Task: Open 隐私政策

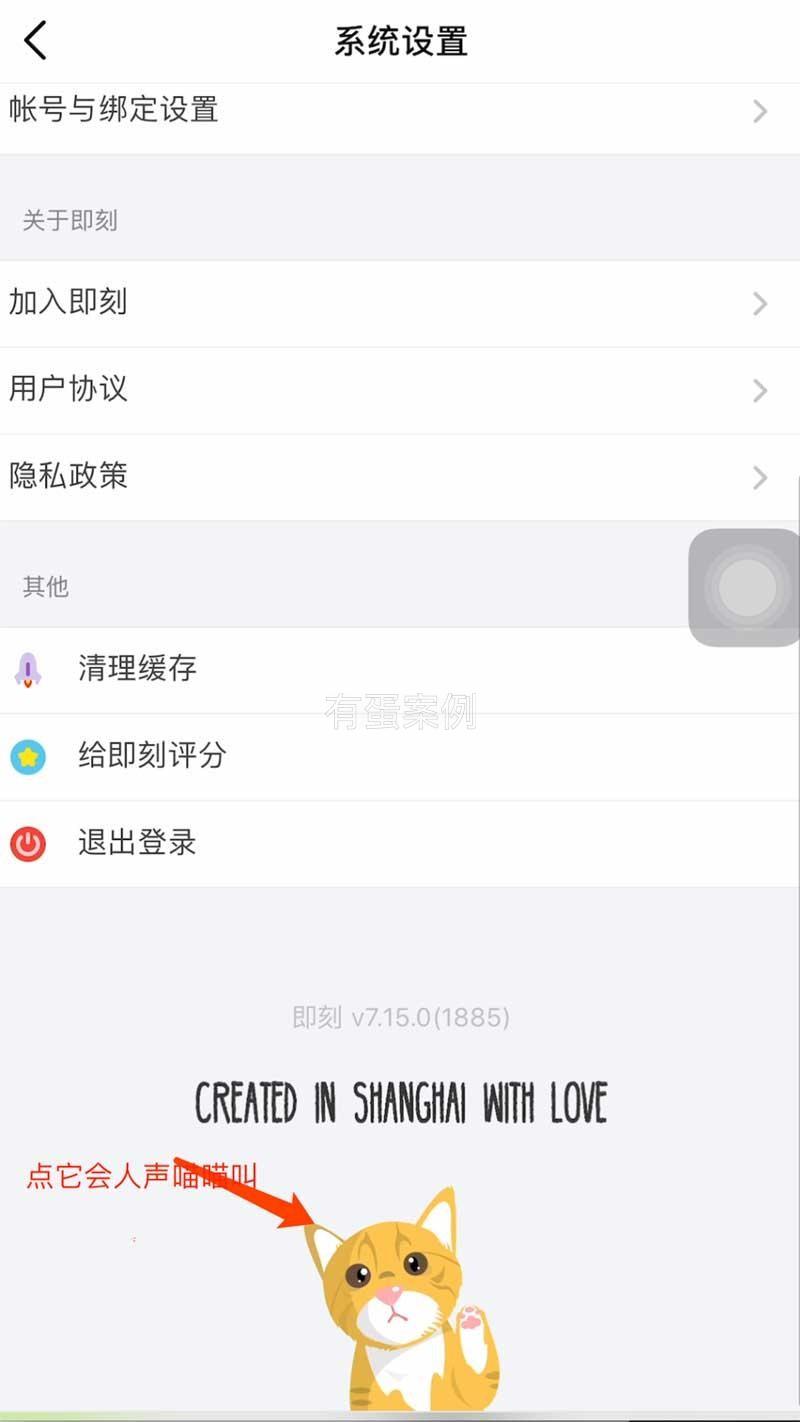Action: (x=400, y=477)
